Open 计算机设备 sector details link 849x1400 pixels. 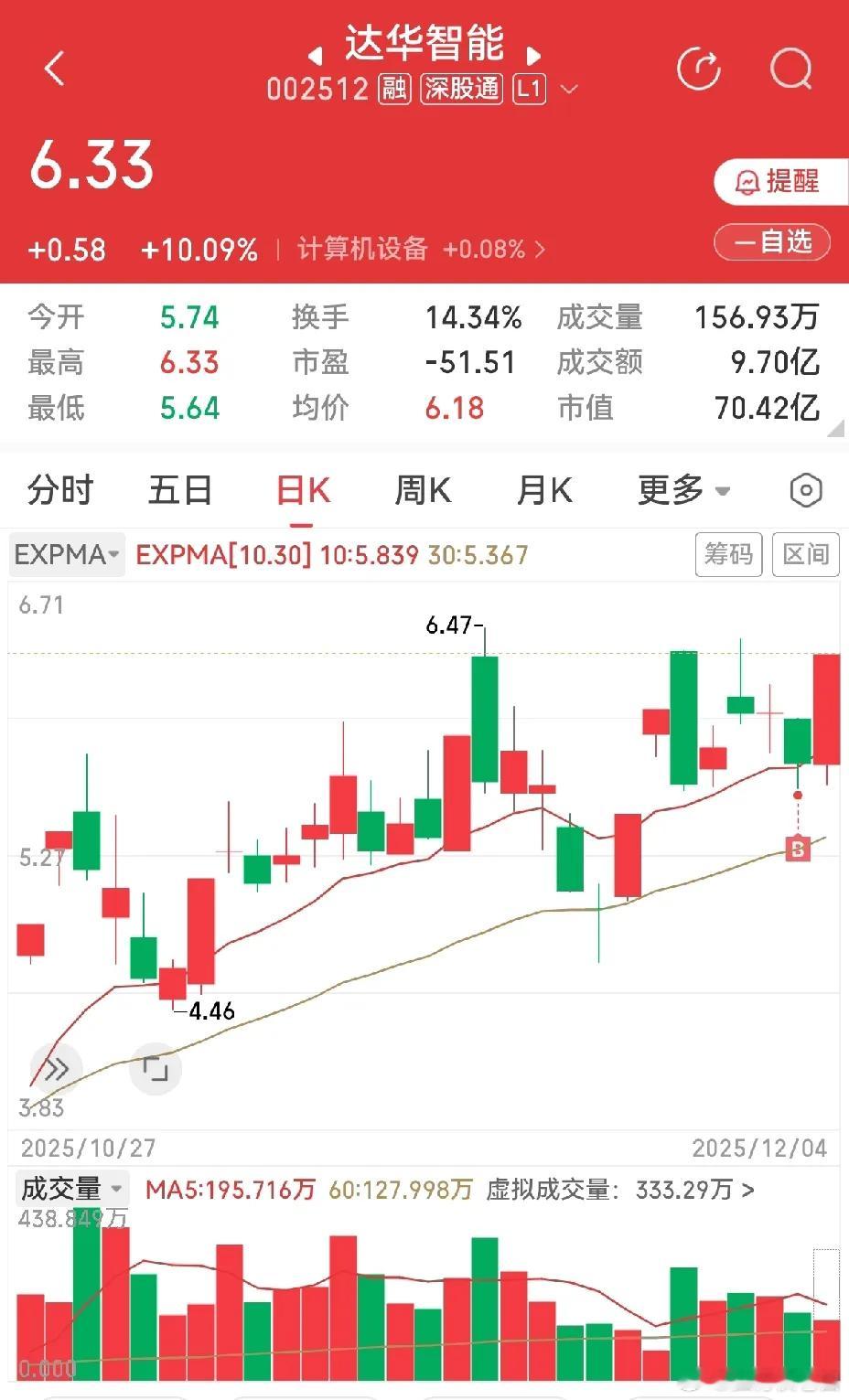click(363, 248)
